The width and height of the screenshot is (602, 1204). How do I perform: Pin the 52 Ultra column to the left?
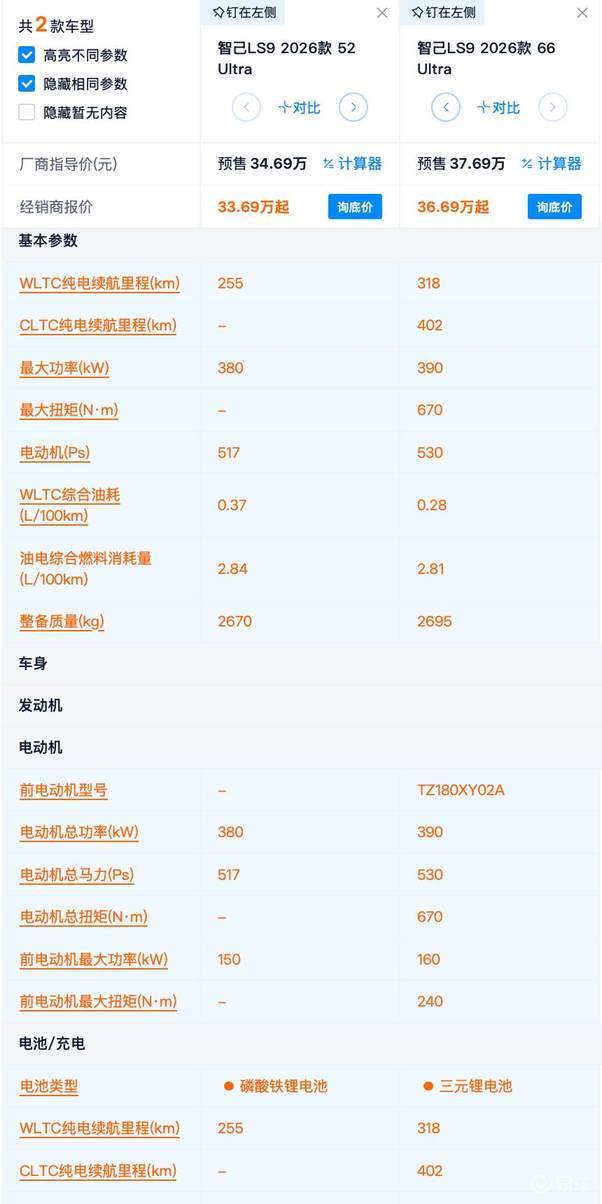pos(244,13)
